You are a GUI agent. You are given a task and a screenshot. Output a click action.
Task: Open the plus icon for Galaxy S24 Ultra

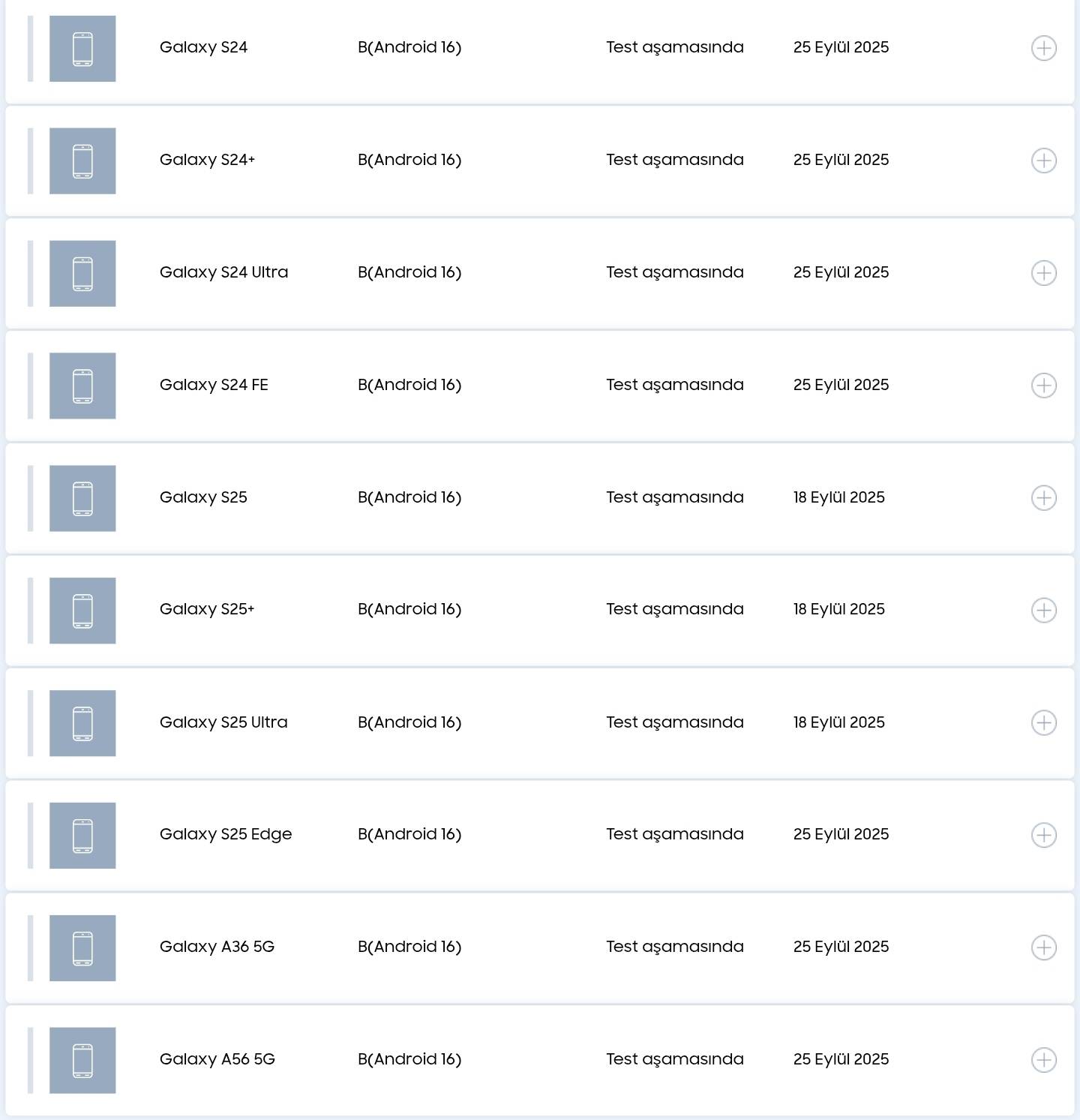(x=1043, y=273)
